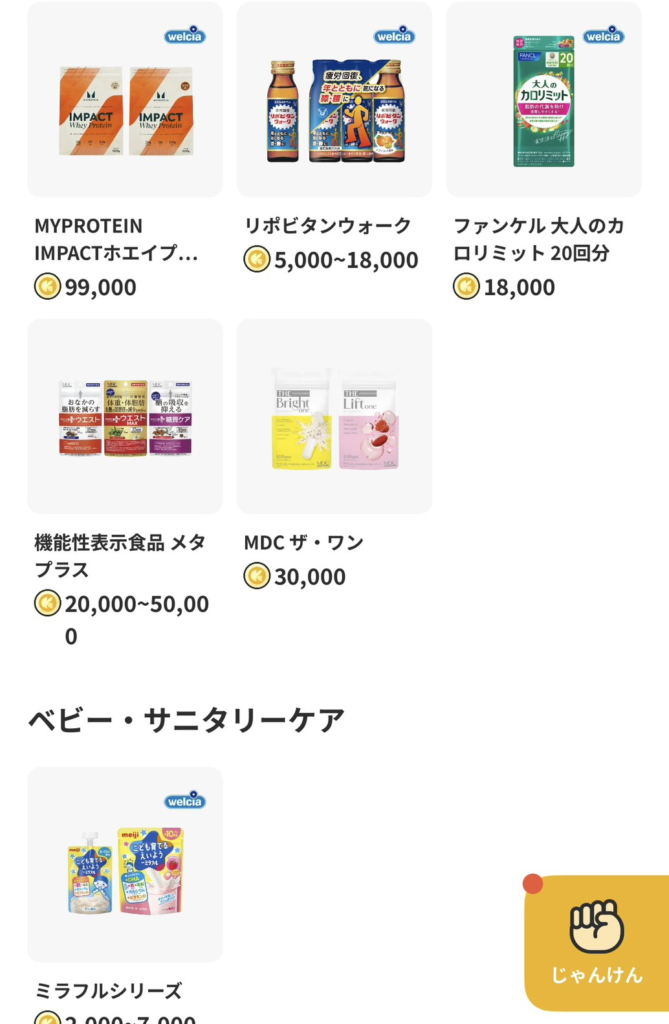Image resolution: width=669 pixels, height=1024 pixels.
Task: View the リポビタンウォーク product card
Action: (x=334, y=100)
